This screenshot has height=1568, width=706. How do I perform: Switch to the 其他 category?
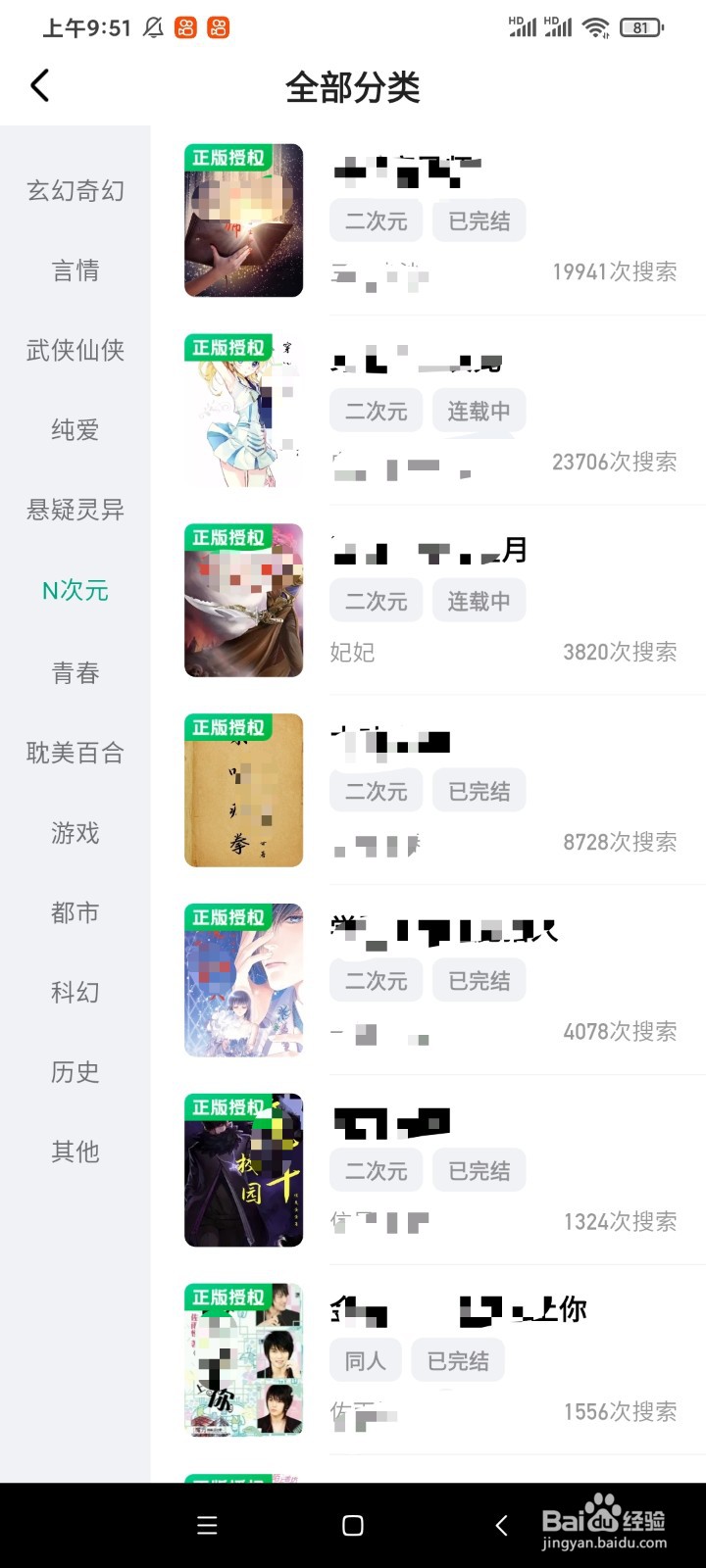pos(76,1151)
